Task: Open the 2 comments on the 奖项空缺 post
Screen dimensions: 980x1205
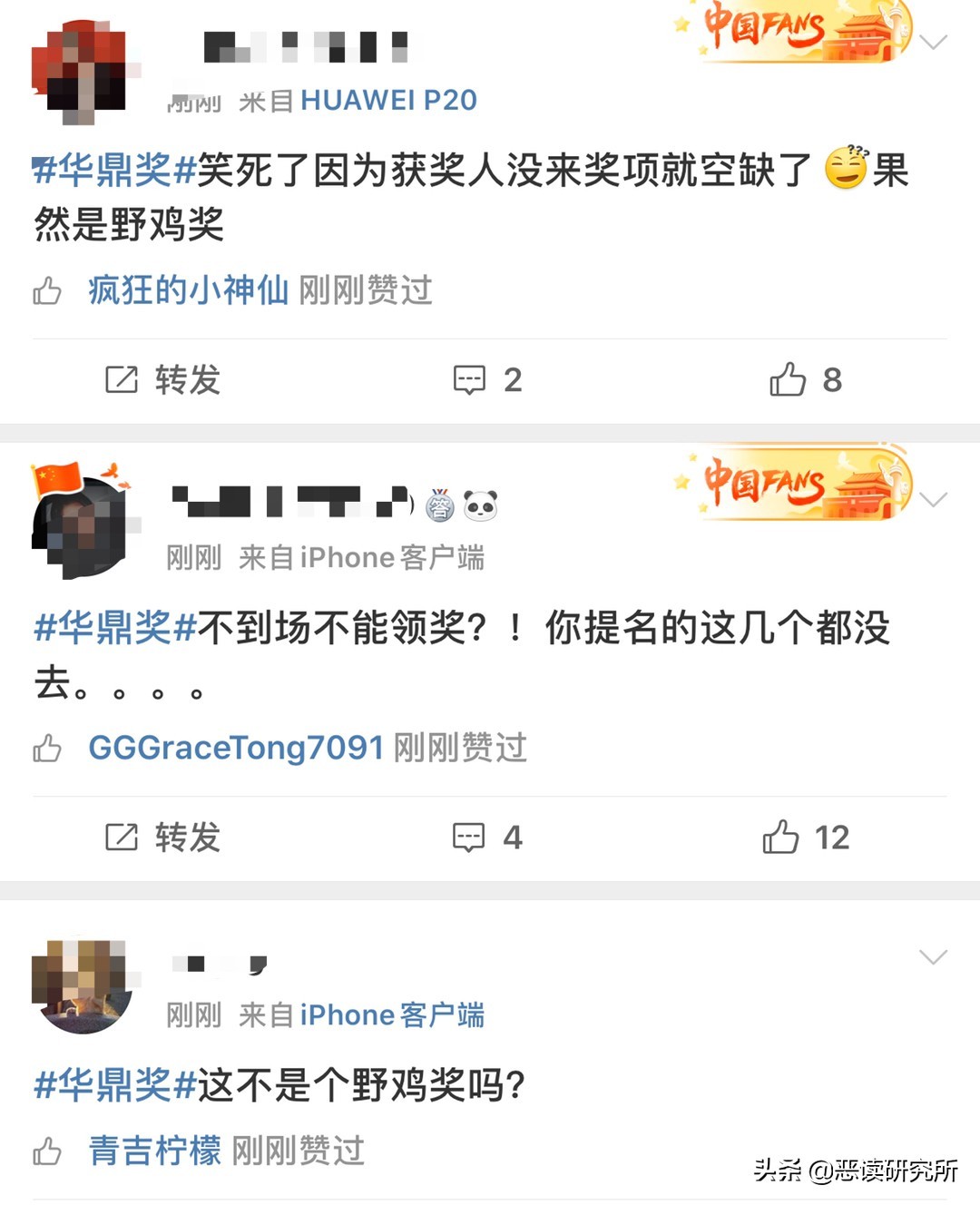Action: click(487, 379)
